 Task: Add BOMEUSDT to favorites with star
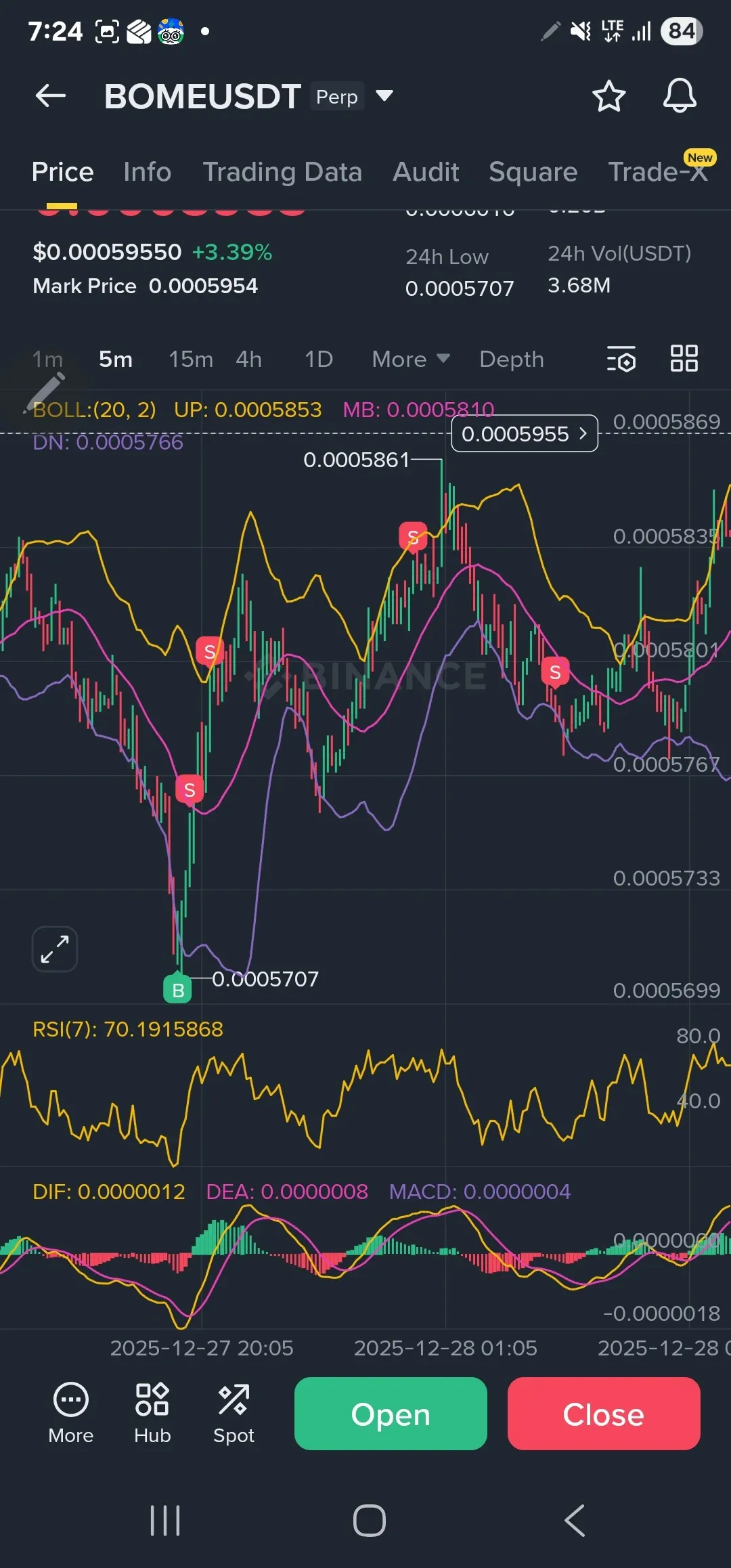tap(608, 96)
